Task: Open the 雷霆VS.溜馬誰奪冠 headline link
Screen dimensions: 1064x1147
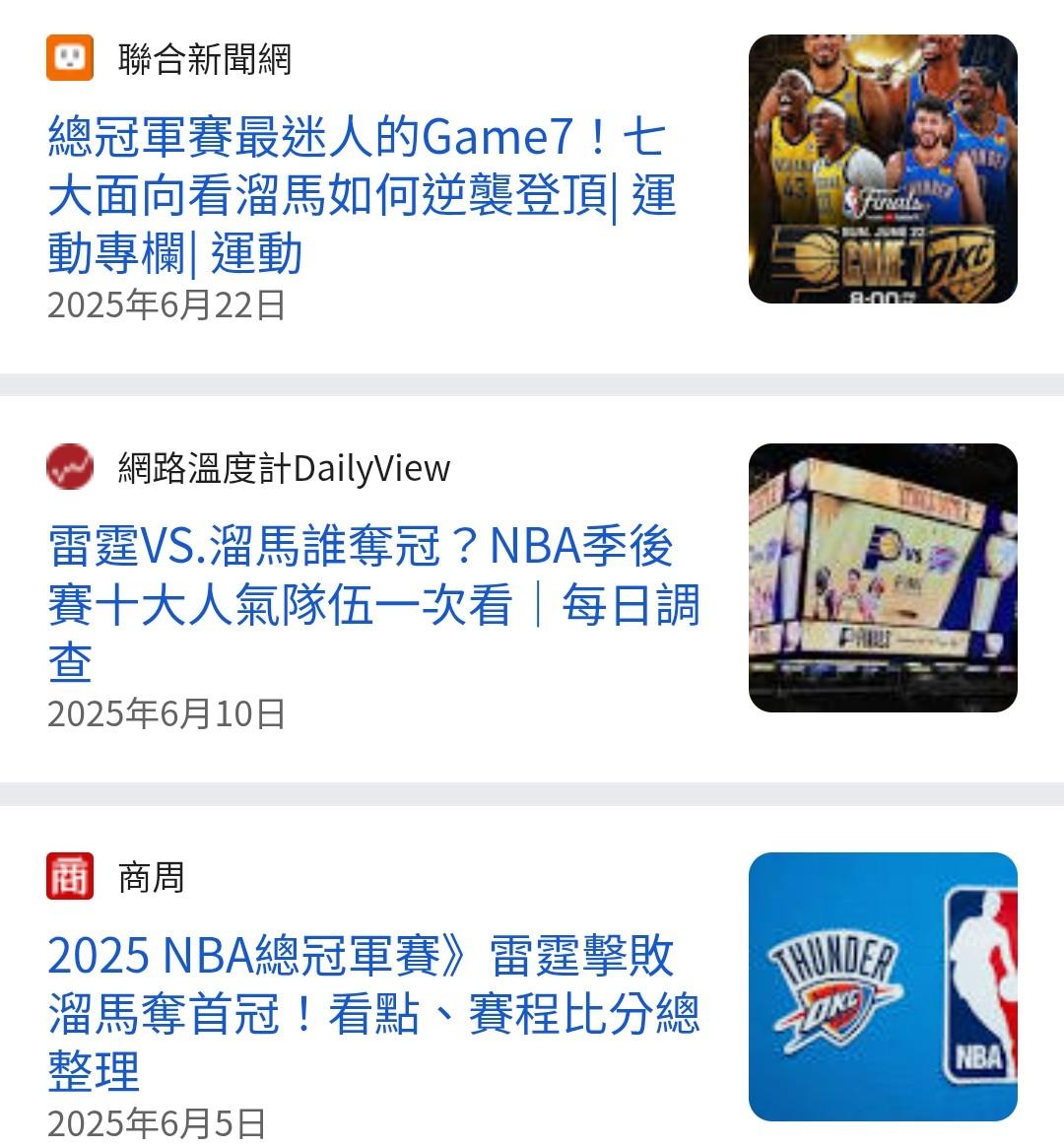Action: (372, 603)
